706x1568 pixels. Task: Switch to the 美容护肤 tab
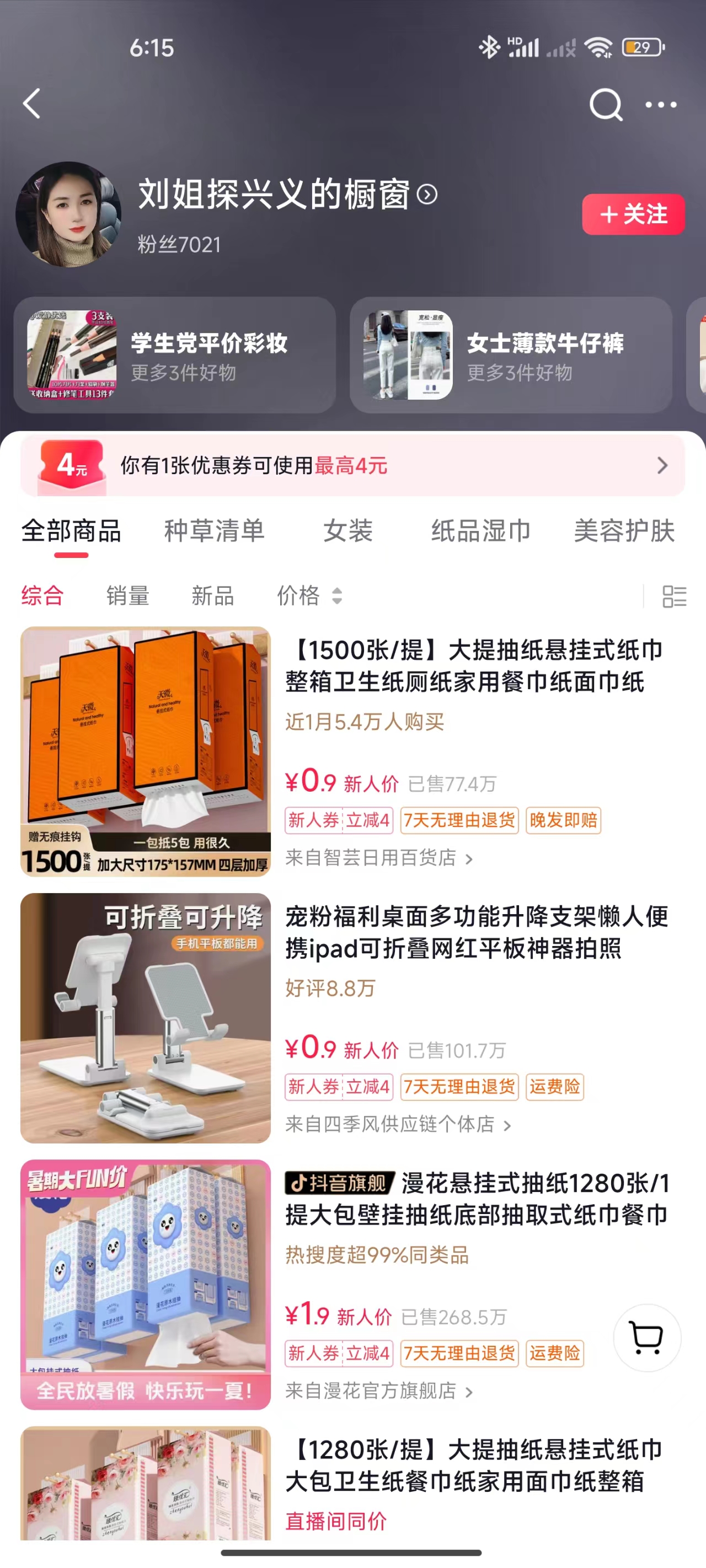[x=624, y=531]
